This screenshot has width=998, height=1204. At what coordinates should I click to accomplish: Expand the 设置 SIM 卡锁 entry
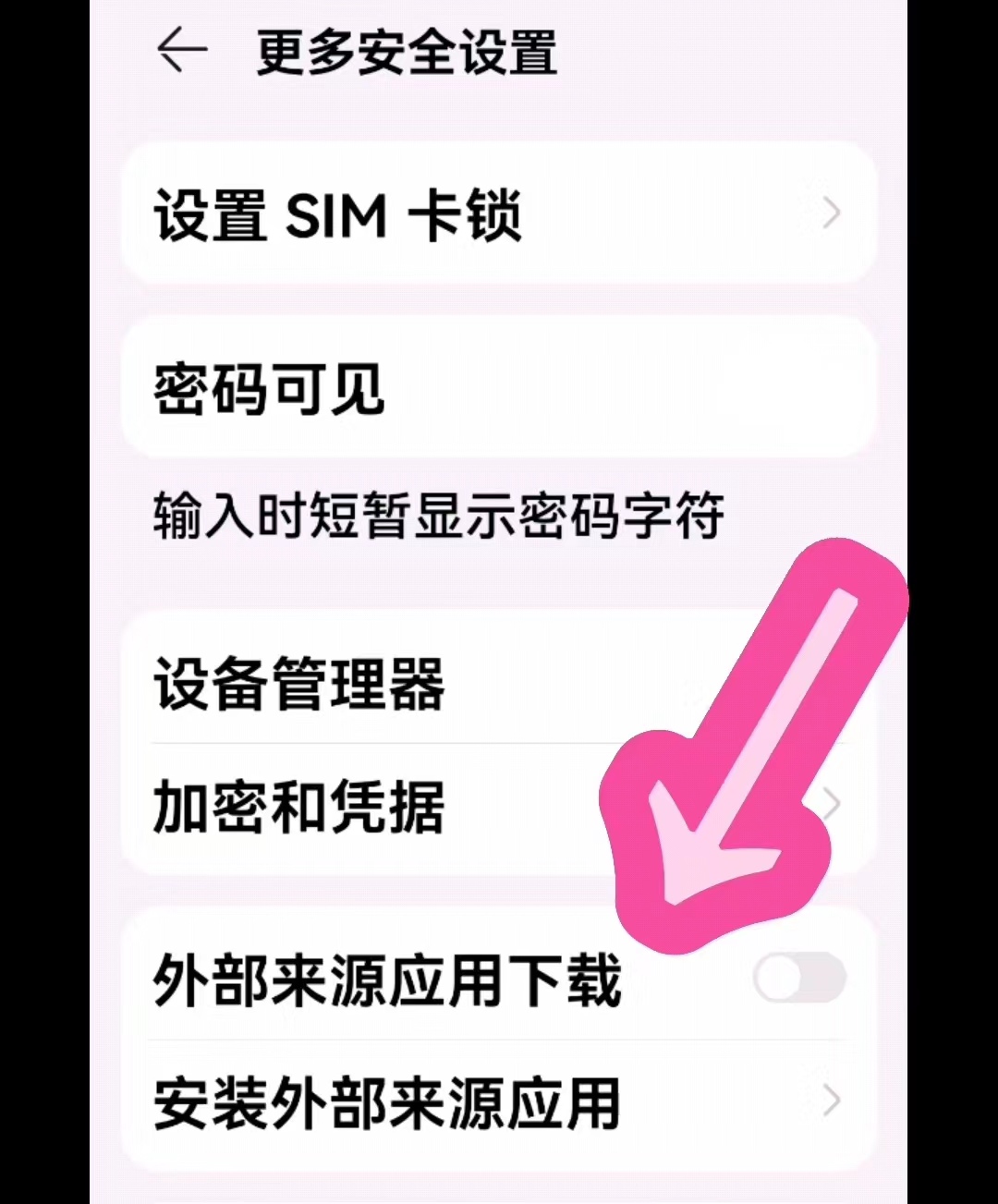[499, 214]
